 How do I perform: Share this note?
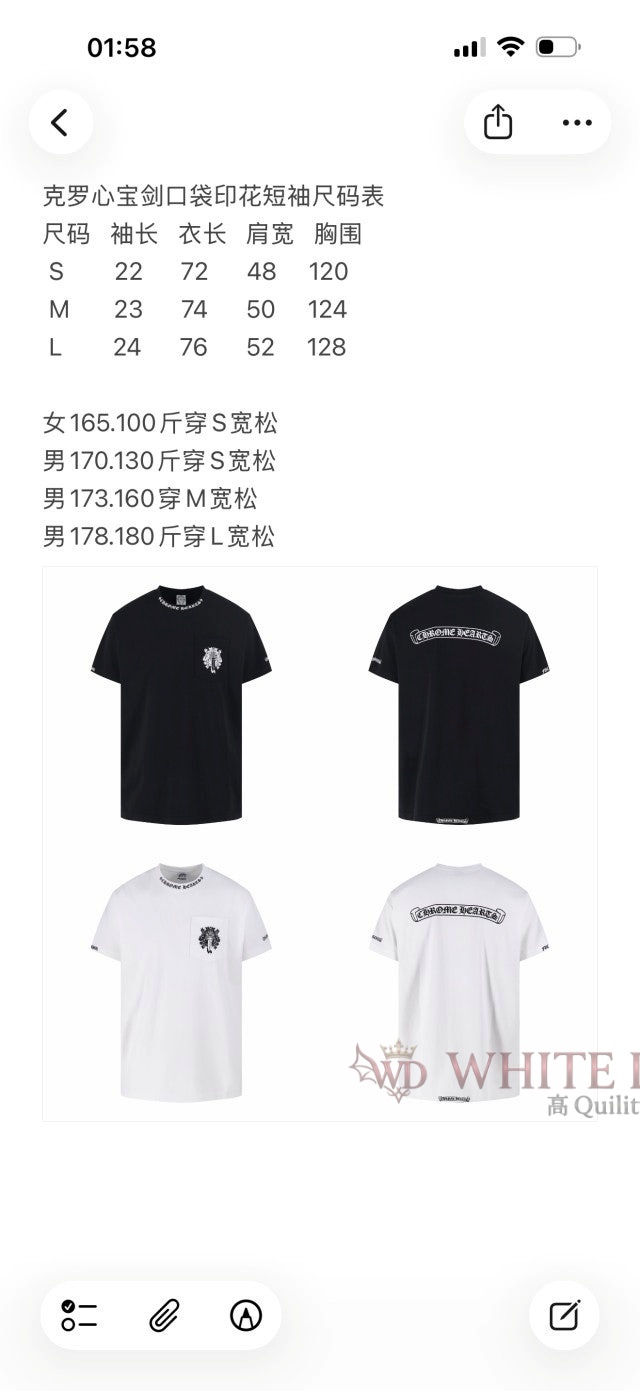click(x=498, y=122)
